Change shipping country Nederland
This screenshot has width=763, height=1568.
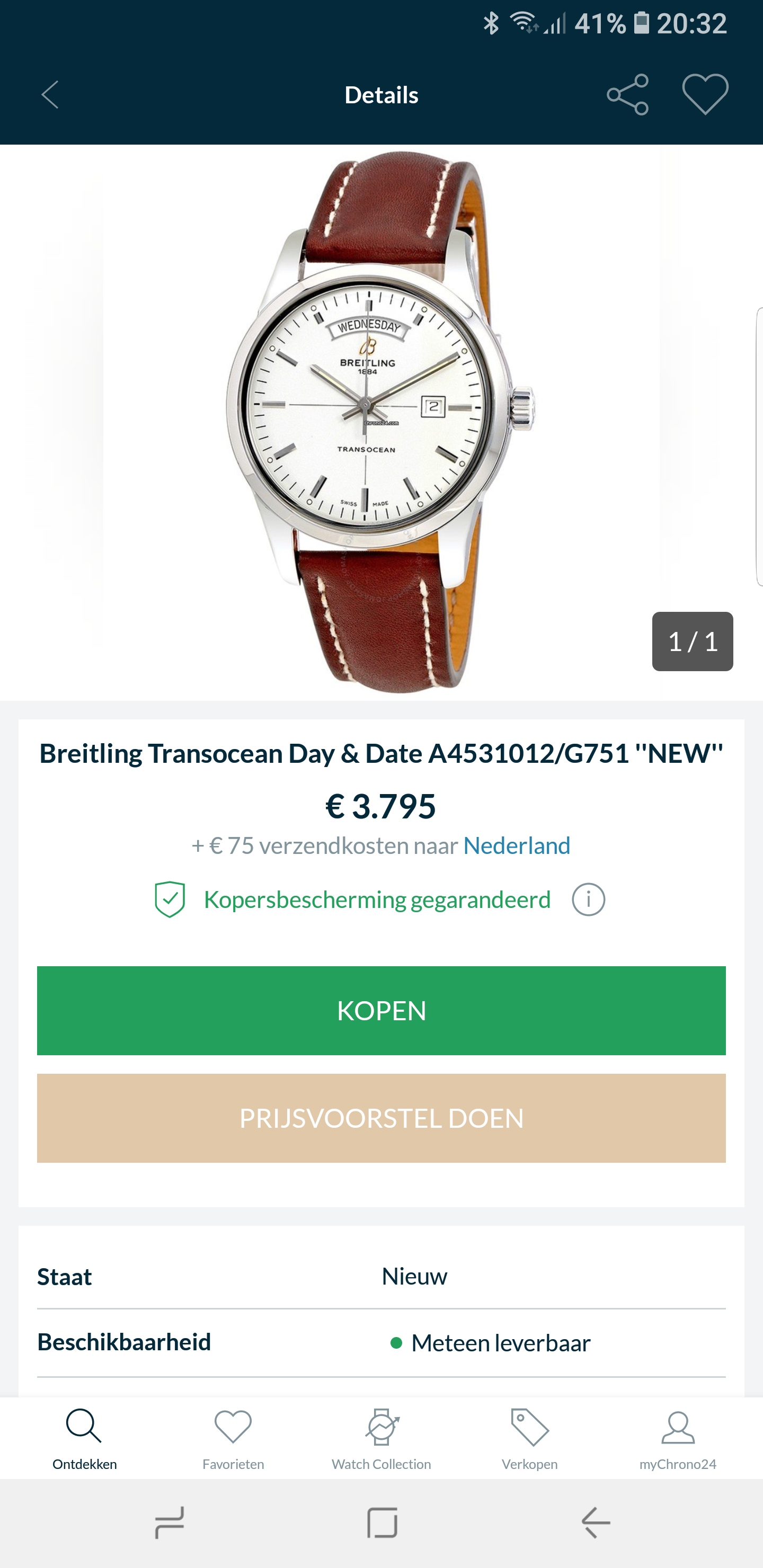(517, 845)
